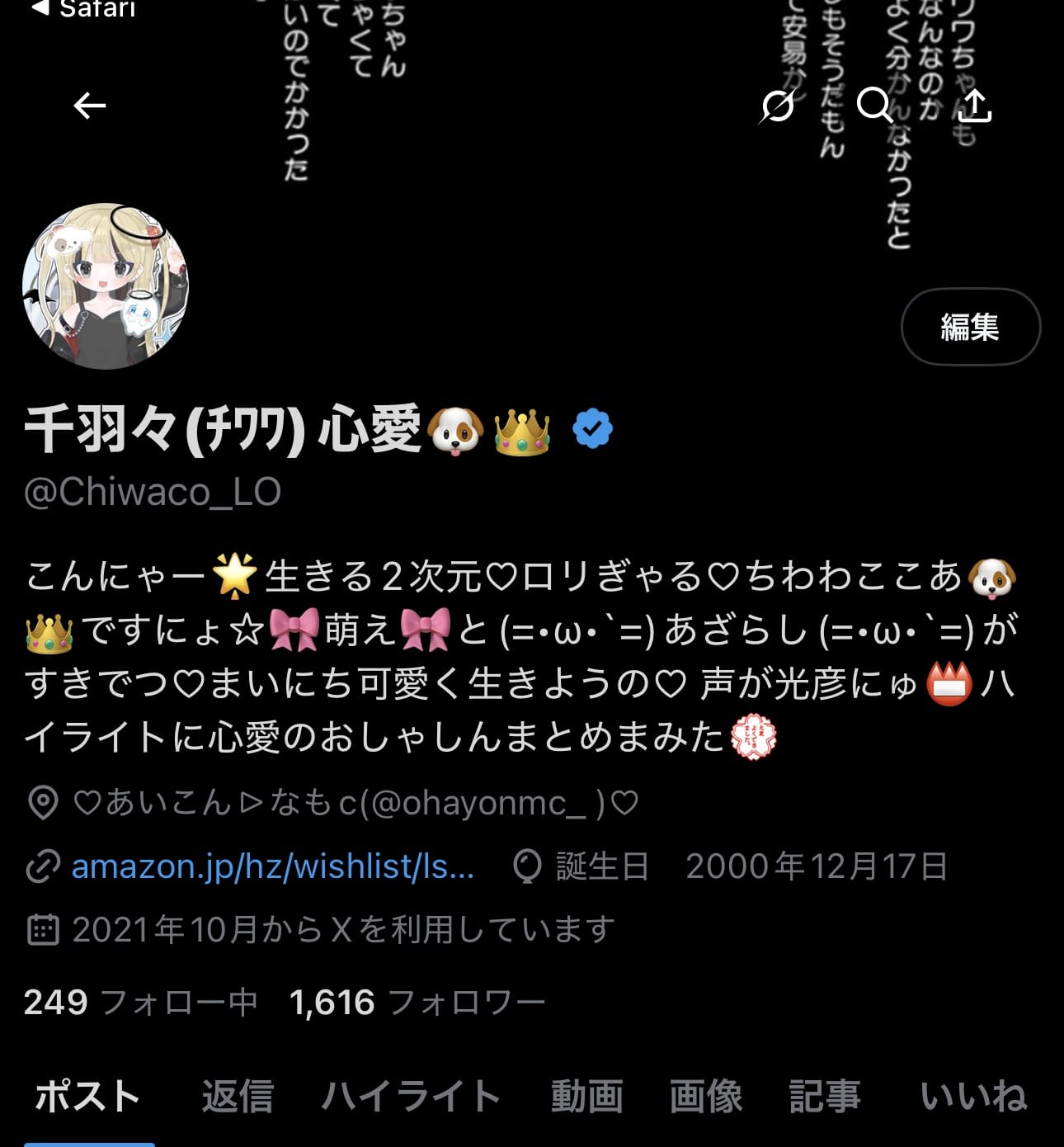Open the Grok icon on the profile
The width and height of the screenshot is (1064, 1147).
(778, 106)
